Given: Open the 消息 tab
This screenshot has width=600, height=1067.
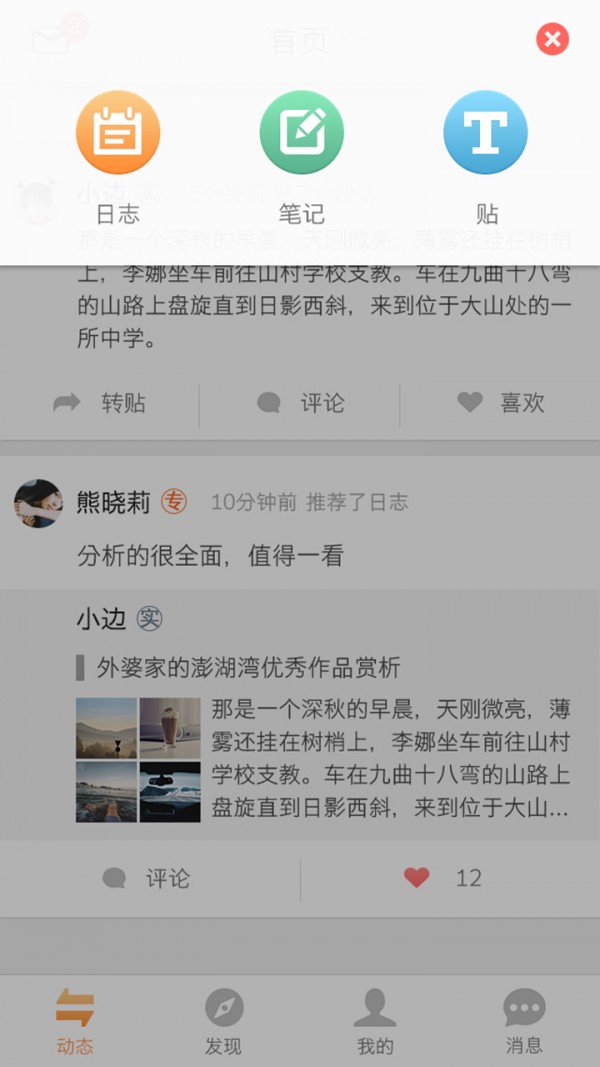Looking at the screenshot, I should click(524, 1020).
